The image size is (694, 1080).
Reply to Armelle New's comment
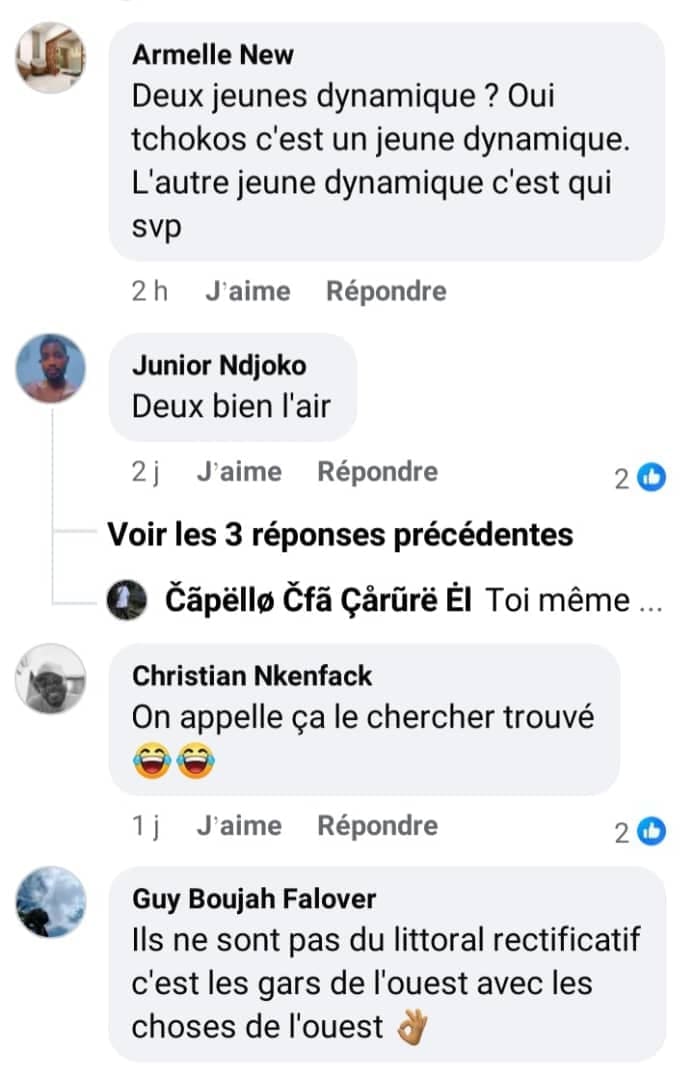click(386, 292)
